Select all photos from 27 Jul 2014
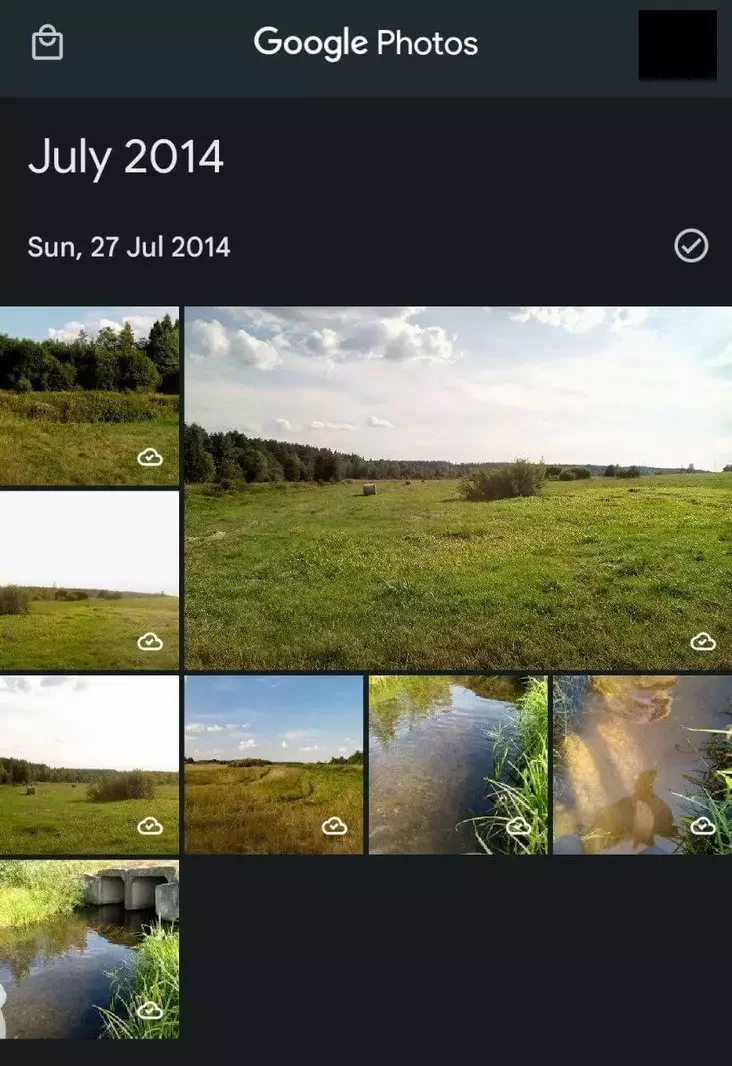Viewport: 732px width, 1066px height. 691,246
